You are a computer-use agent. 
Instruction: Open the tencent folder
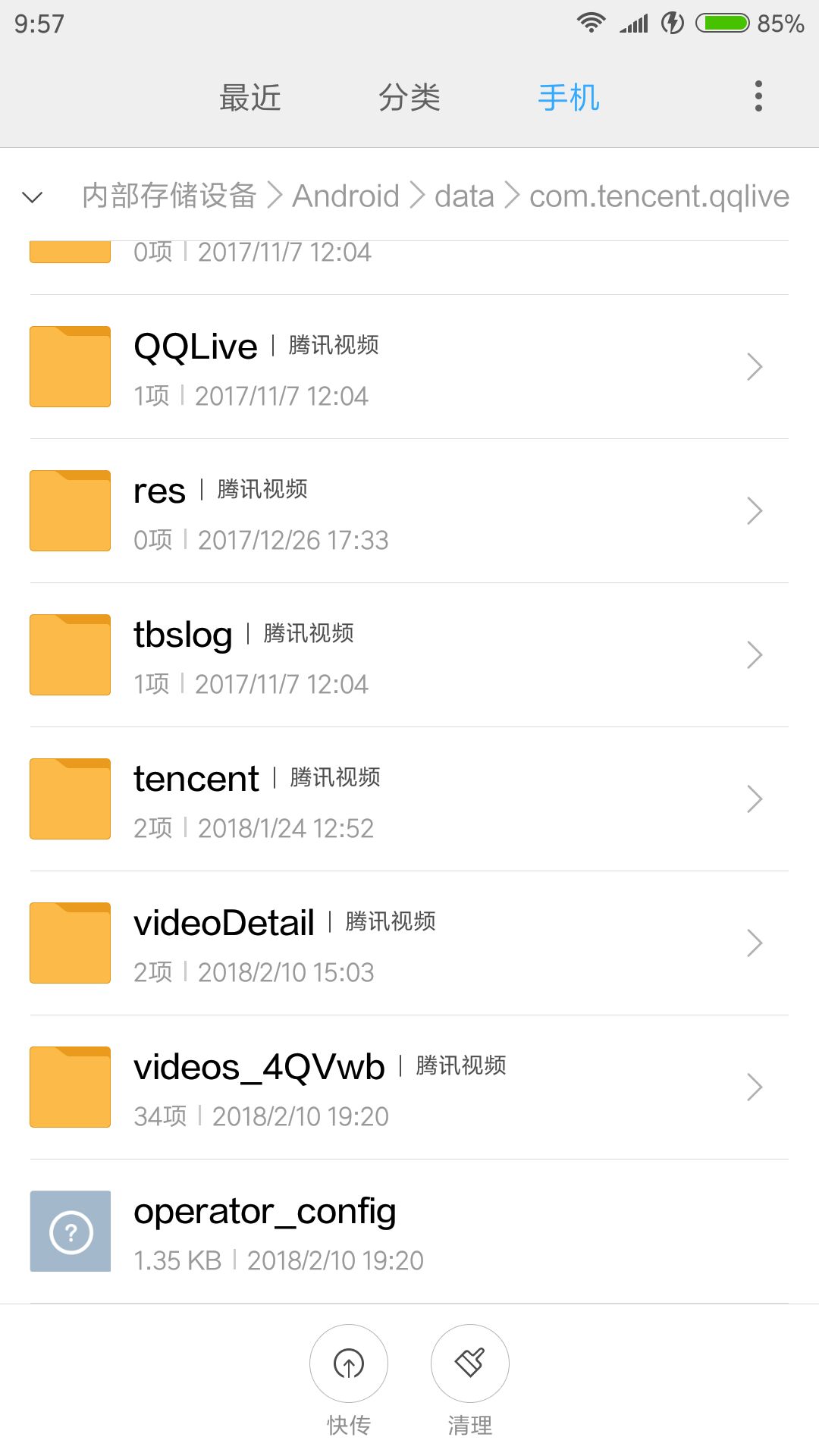(409, 799)
